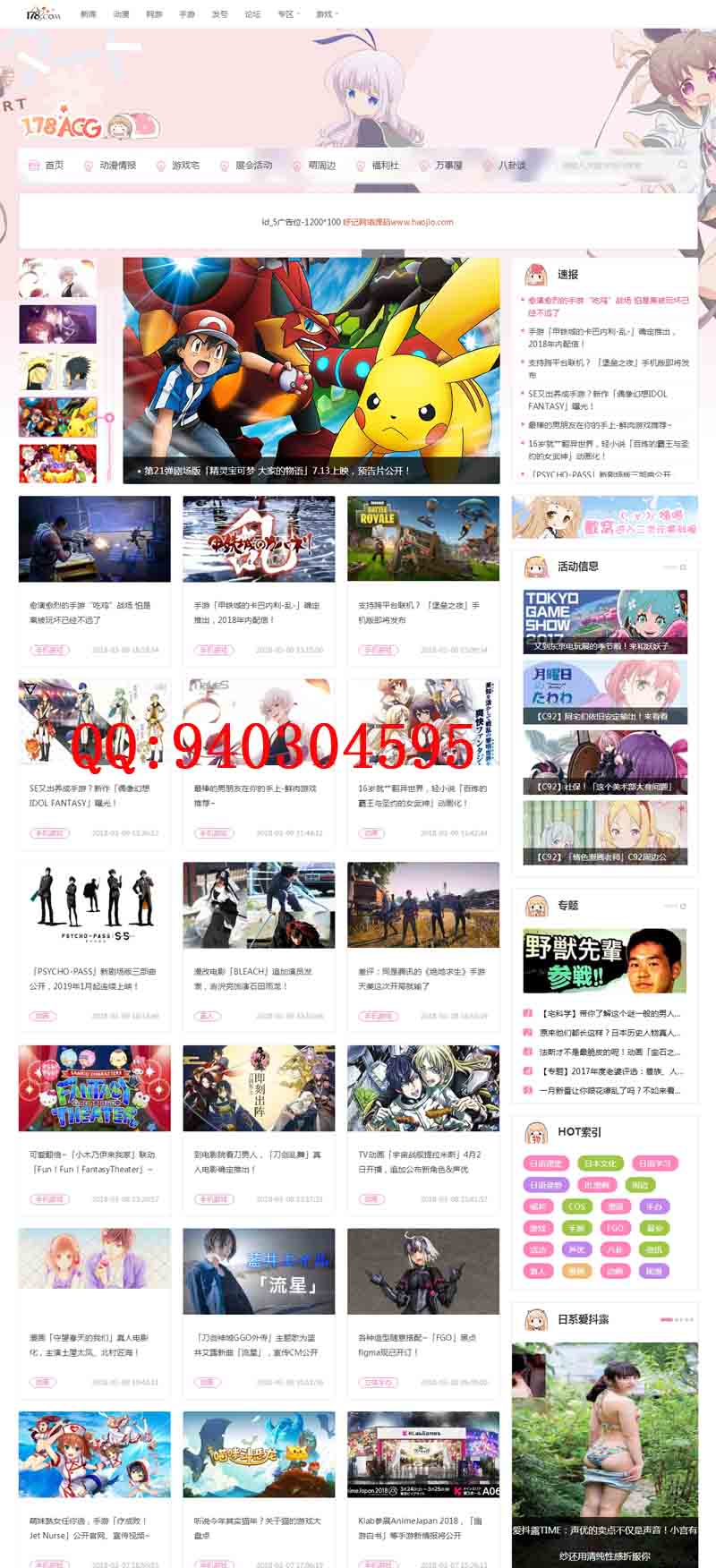Expand the 专区 dropdown at top
This screenshot has height=1568, width=716.
tap(286, 14)
